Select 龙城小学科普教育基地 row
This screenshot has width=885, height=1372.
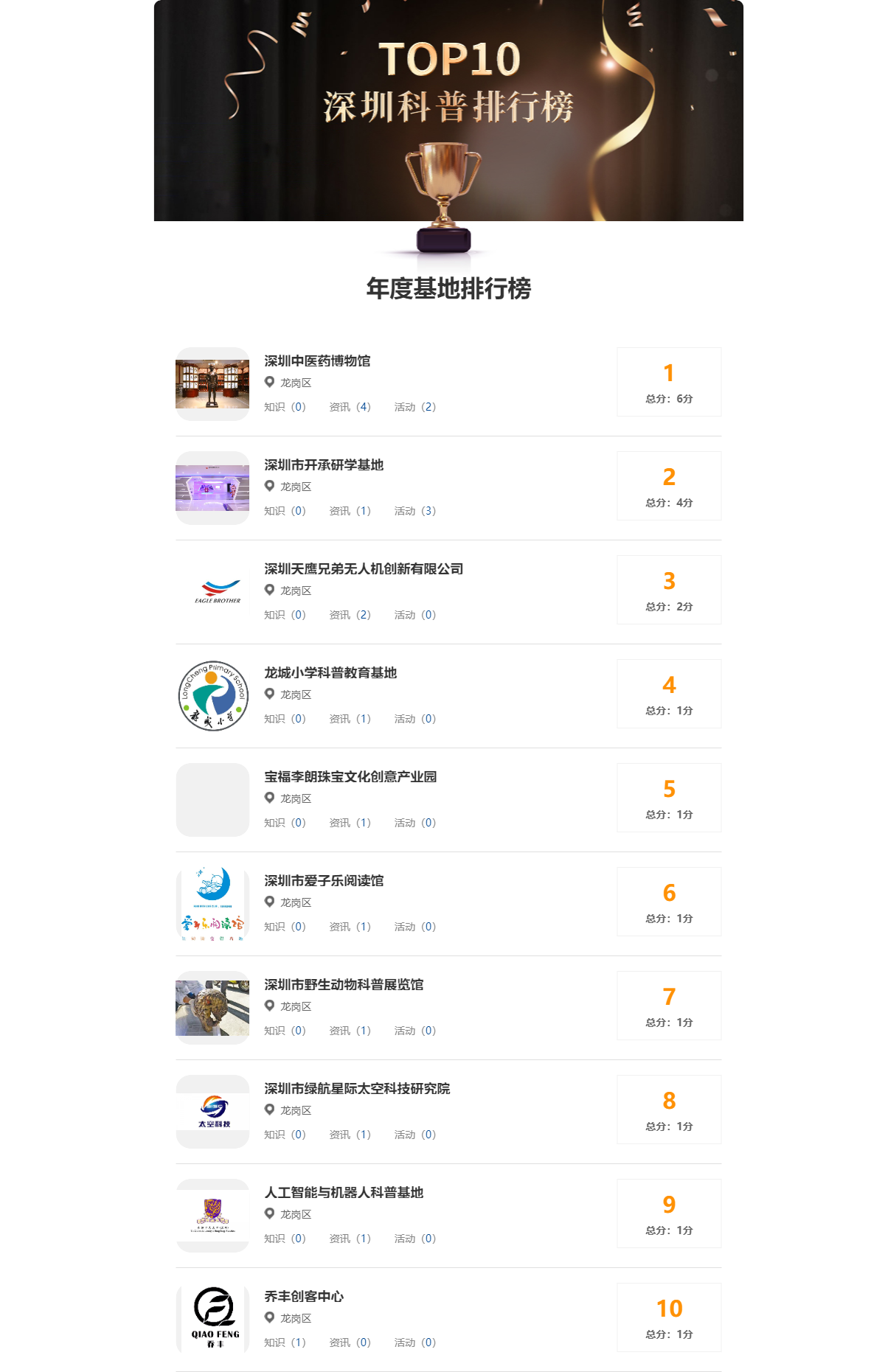pos(330,673)
